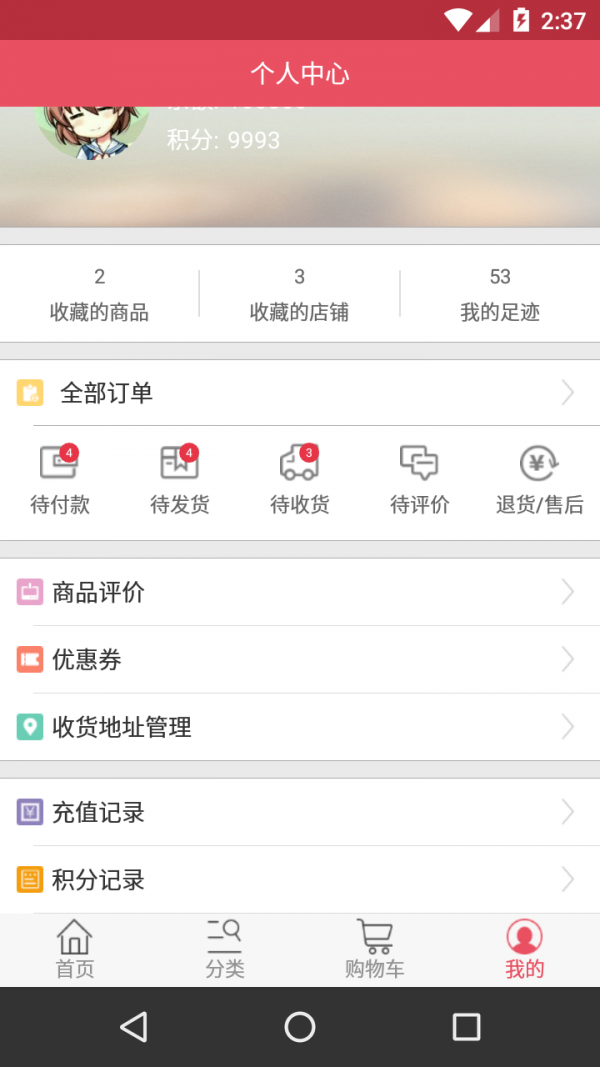The image size is (600, 1067).
Task: View 积分记录 points history
Action: [x=300, y=880]
